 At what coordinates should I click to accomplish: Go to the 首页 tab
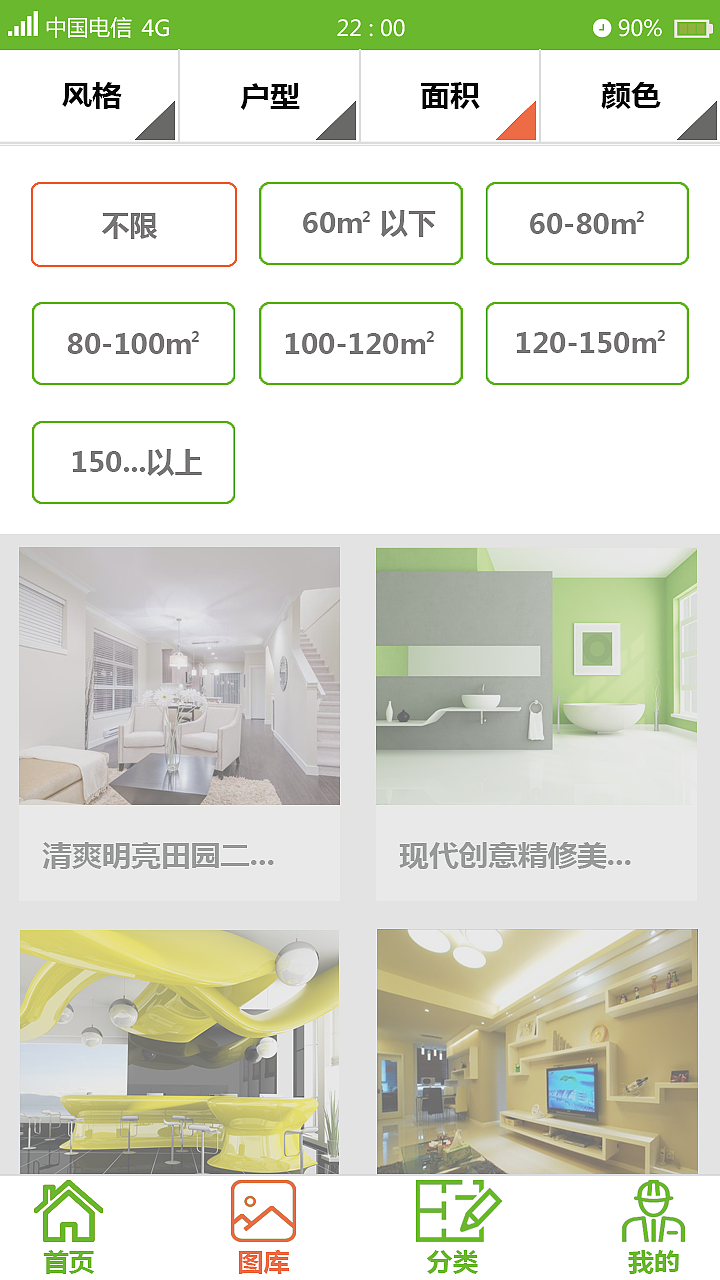click(x=69, y=1228)
